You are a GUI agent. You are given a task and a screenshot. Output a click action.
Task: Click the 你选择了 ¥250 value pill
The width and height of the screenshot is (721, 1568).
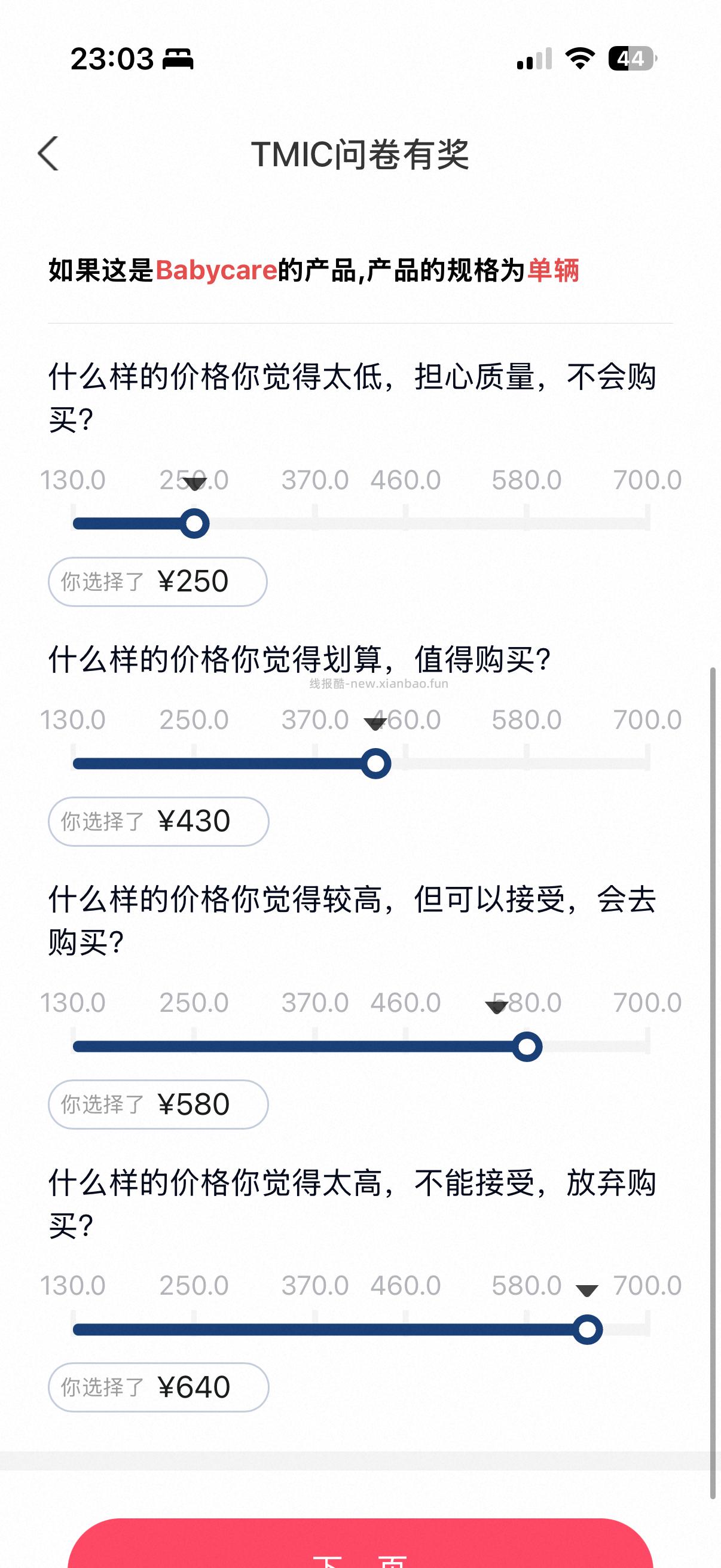pos(157,581)
